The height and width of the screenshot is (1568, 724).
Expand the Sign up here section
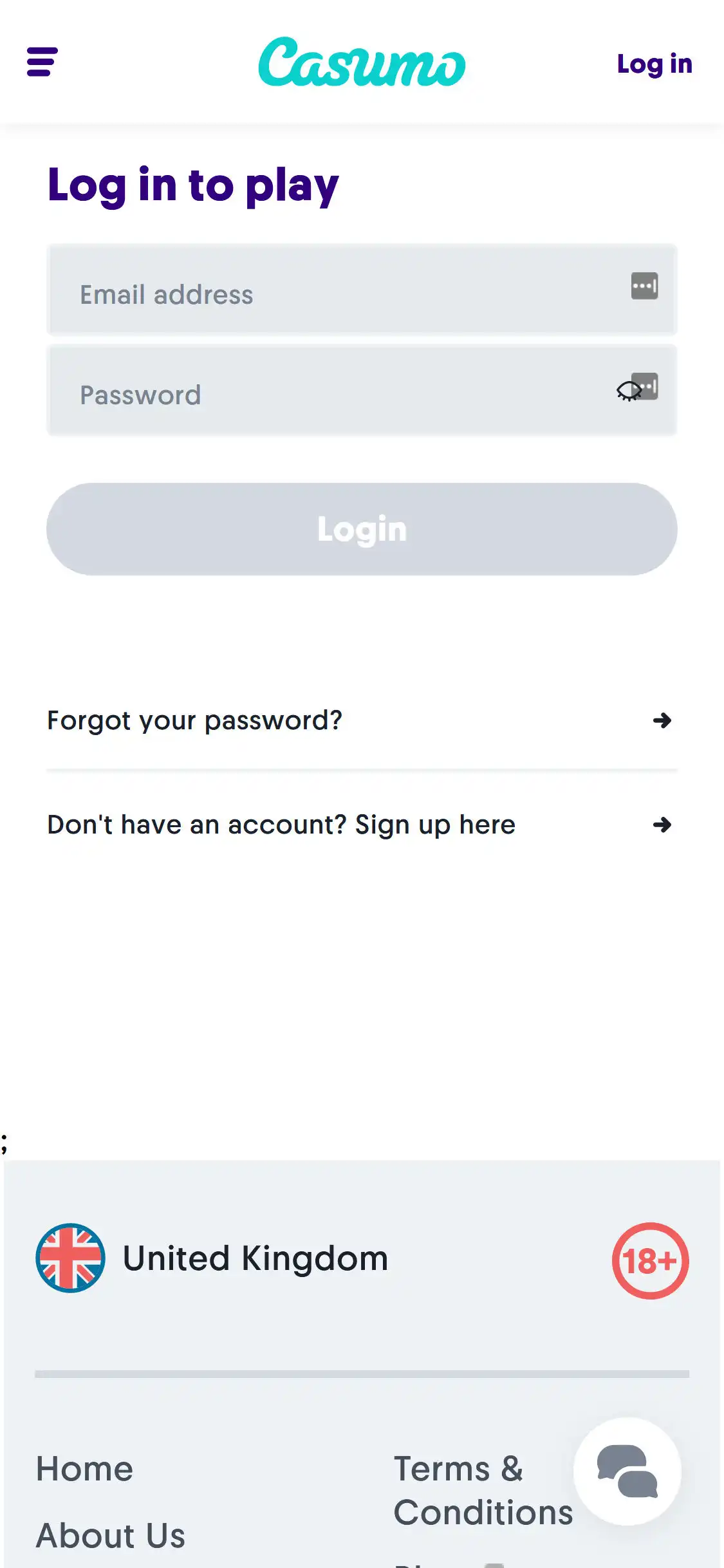(281, 825)
